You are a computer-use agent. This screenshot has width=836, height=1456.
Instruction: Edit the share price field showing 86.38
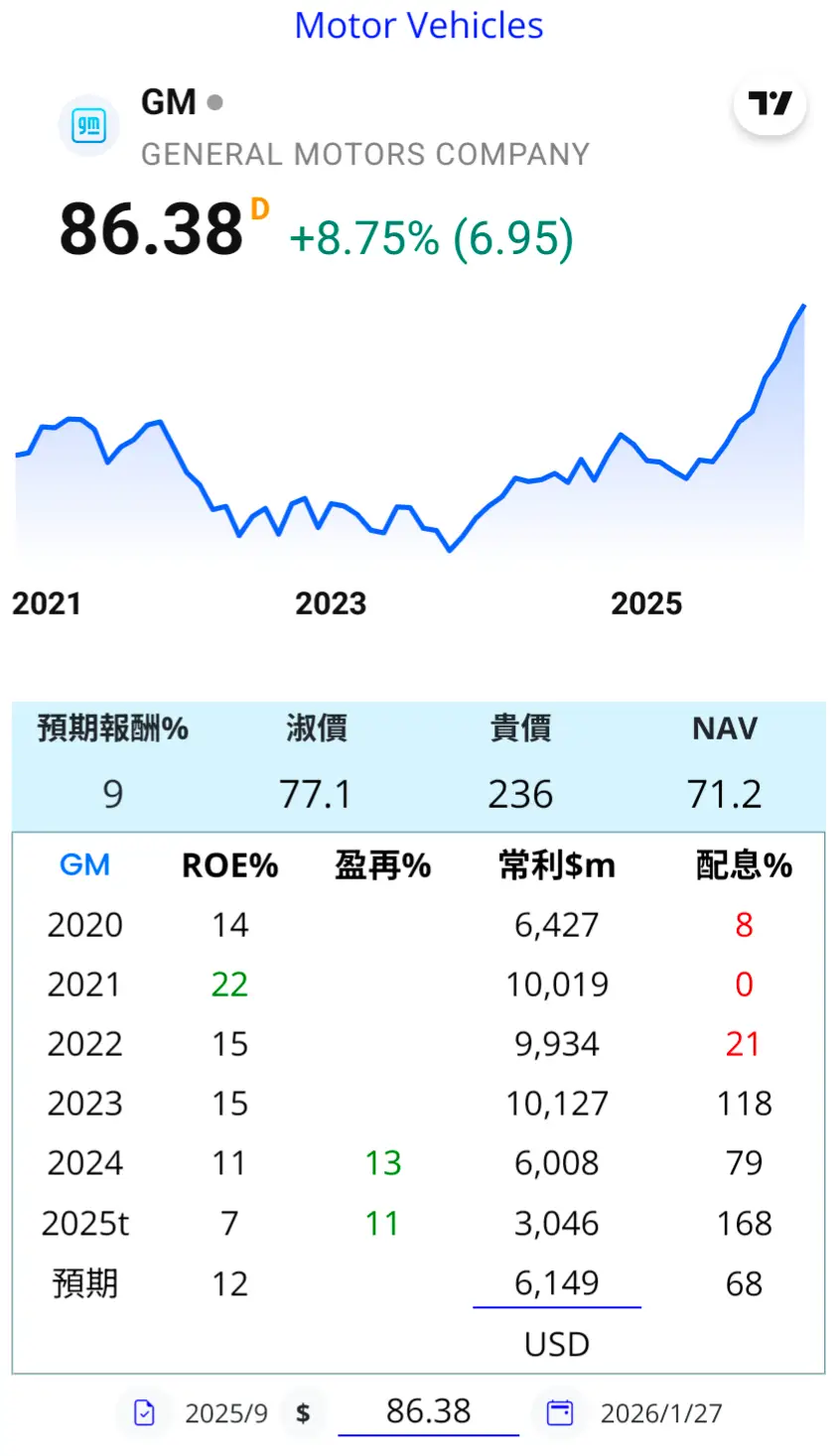pyautogui.click(x=428, y=1411)
